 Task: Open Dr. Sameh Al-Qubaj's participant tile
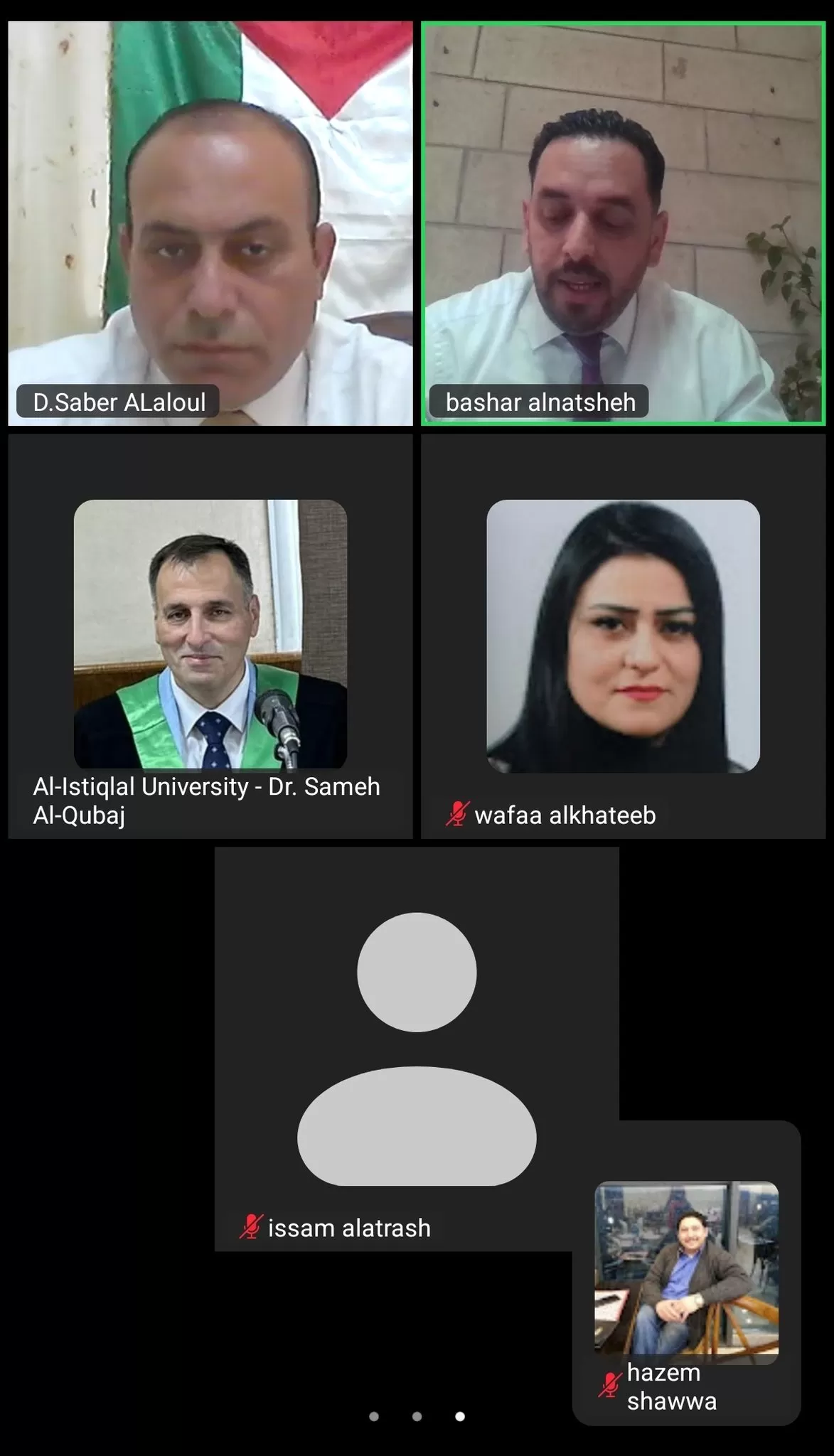pos(210,636)
